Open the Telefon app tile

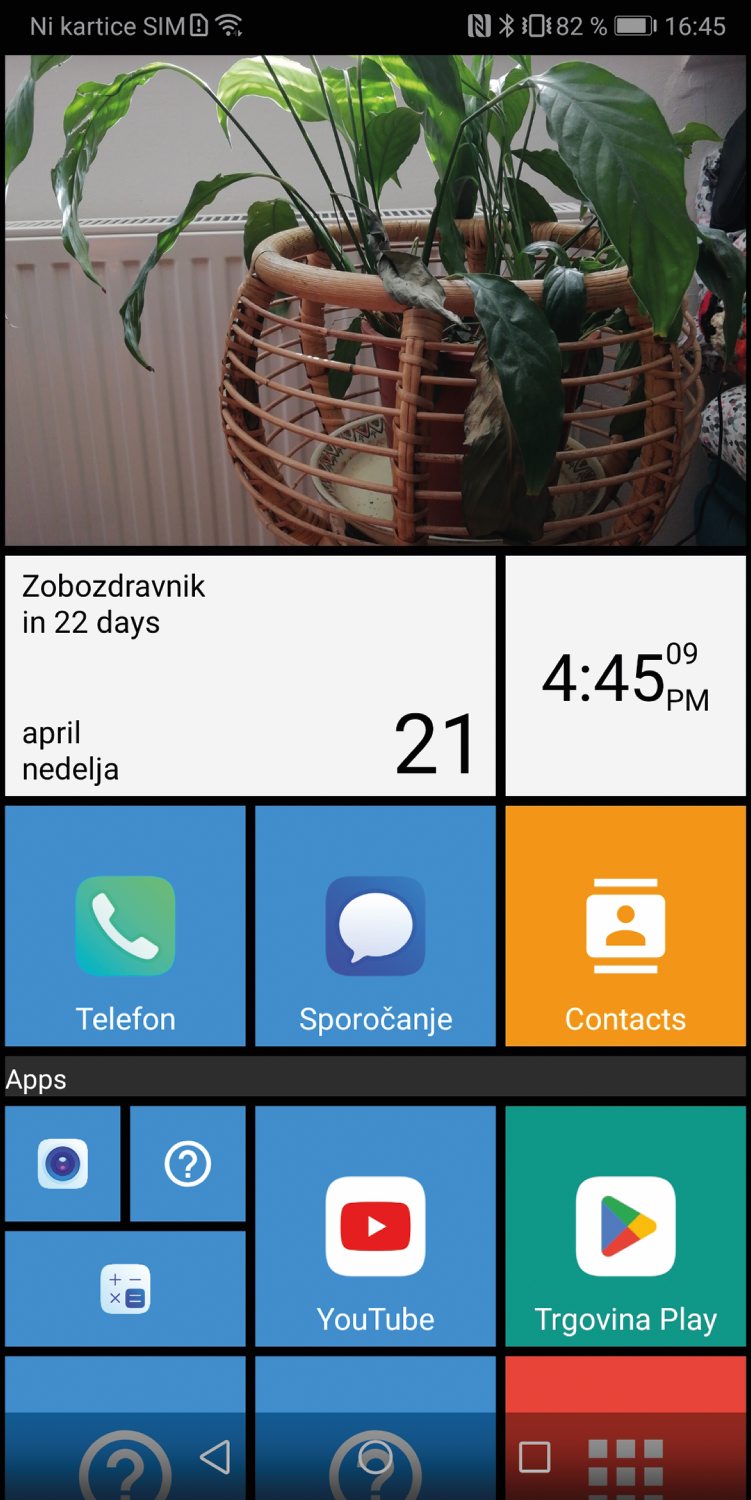[x=125, y=926]
